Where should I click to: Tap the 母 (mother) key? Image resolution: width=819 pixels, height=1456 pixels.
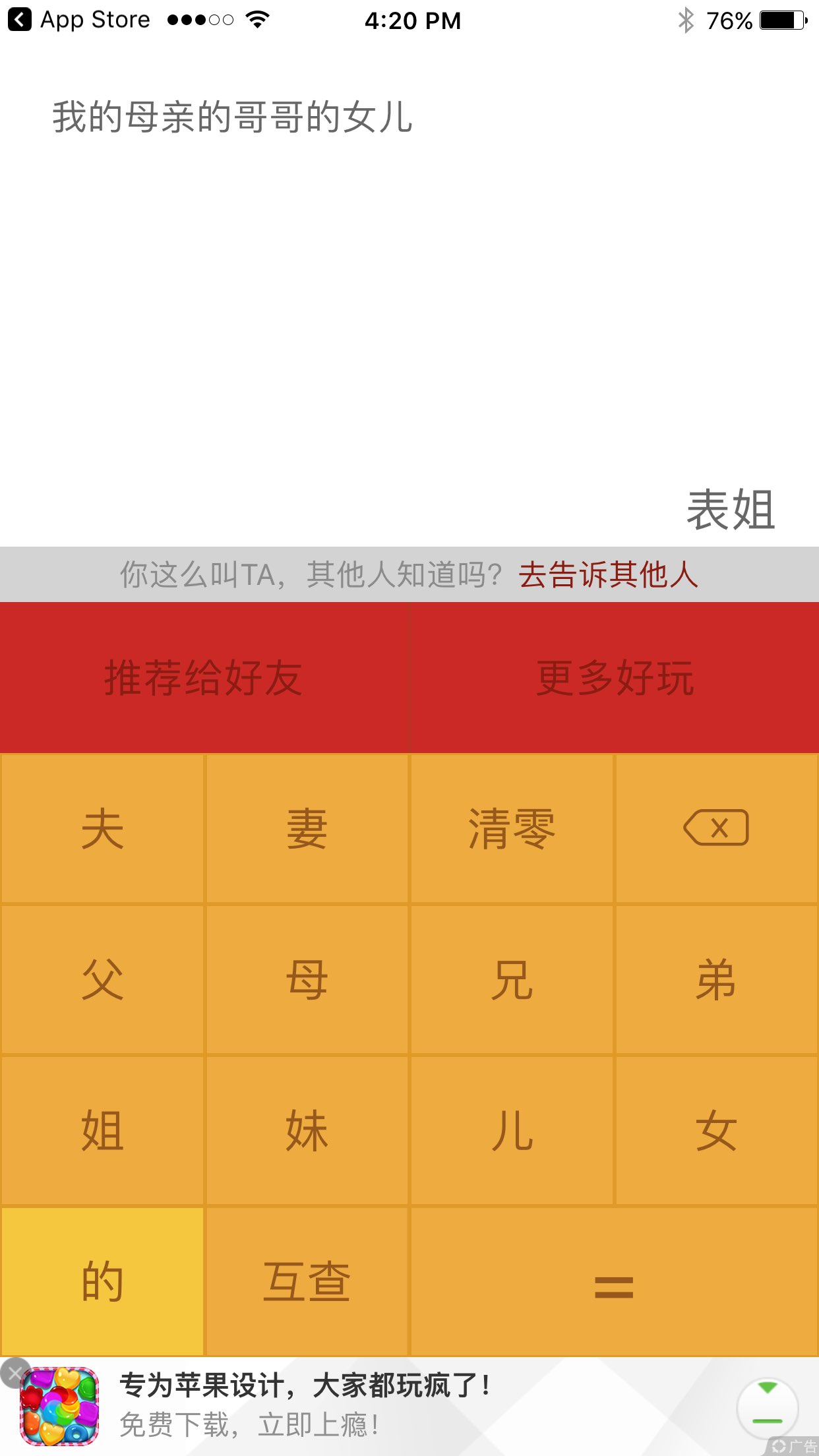[307, 980]
